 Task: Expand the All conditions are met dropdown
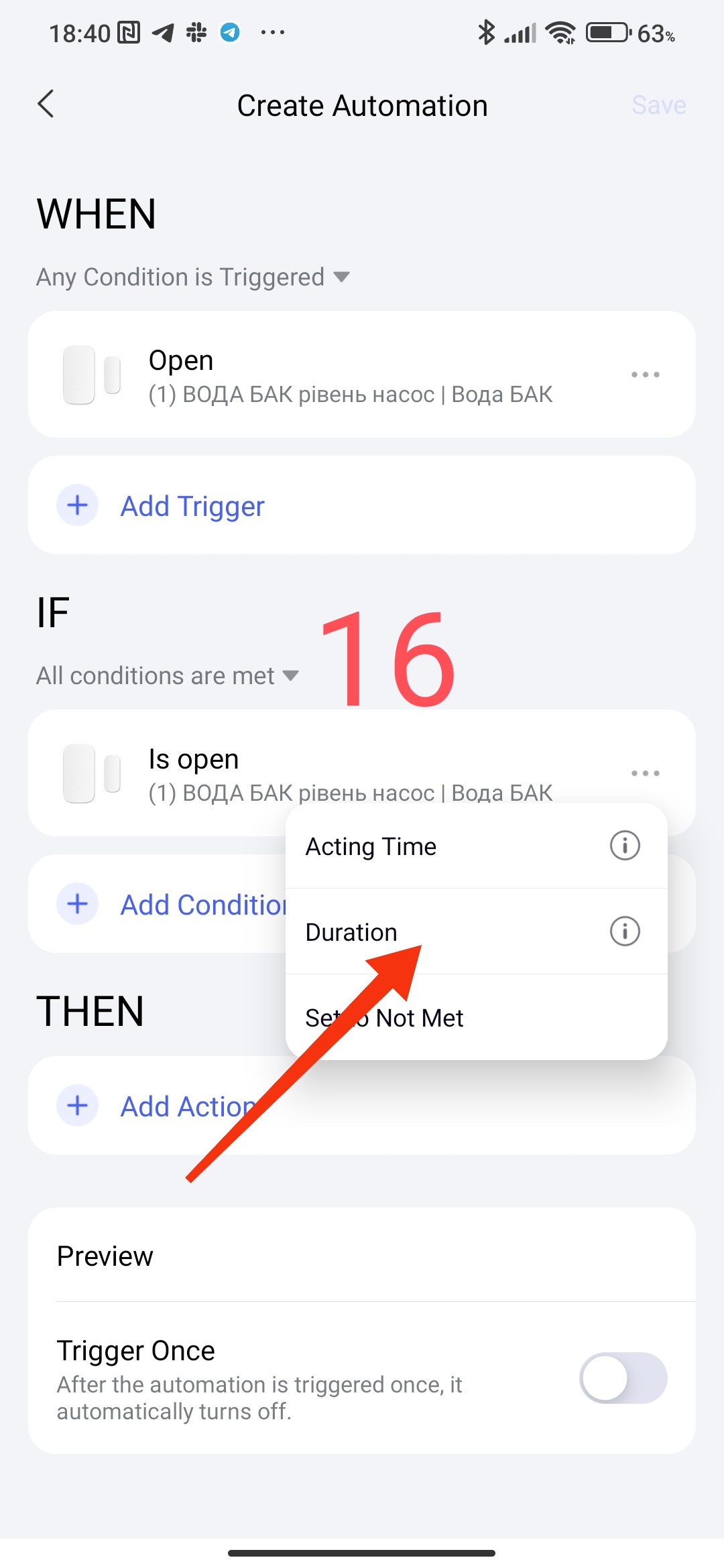pyautogui.click(x=168, y=675)
